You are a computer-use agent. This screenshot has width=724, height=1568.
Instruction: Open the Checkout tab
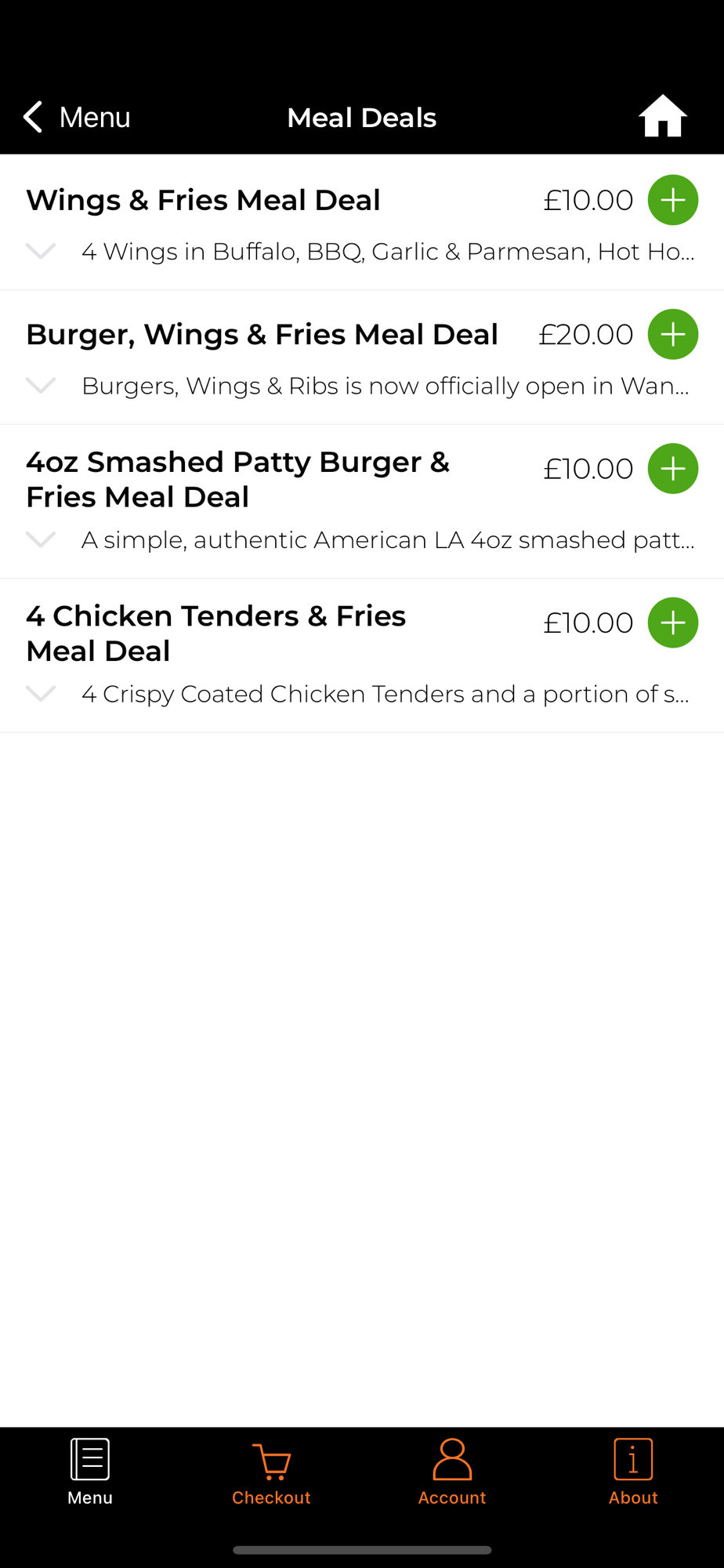[271, 1472]
